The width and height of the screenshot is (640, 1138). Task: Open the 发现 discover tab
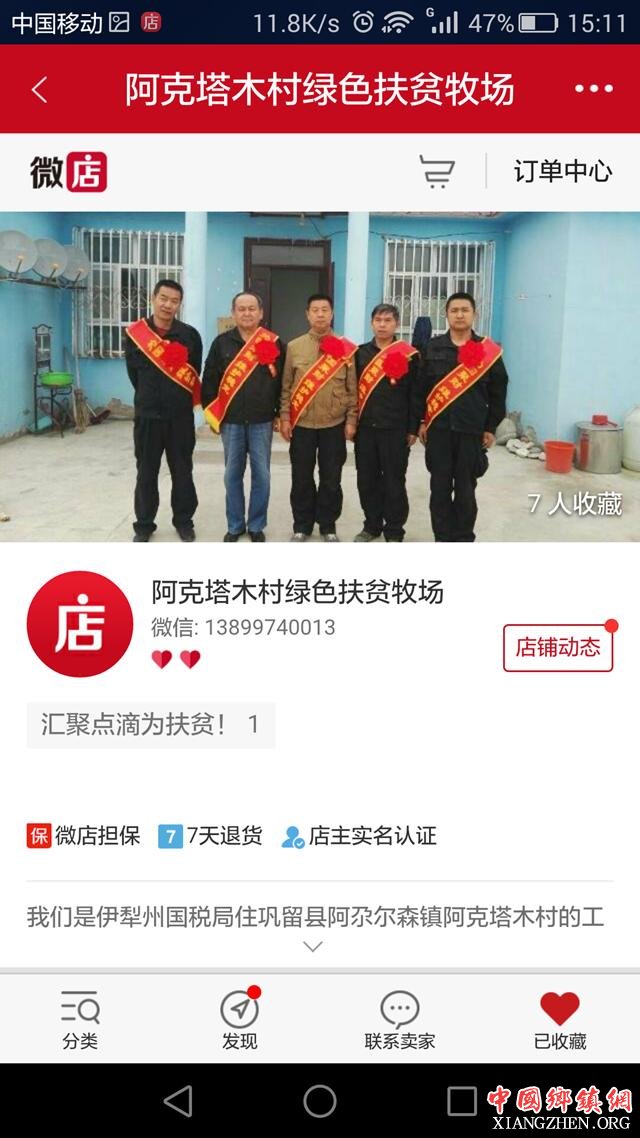[x=240, y=1019]
